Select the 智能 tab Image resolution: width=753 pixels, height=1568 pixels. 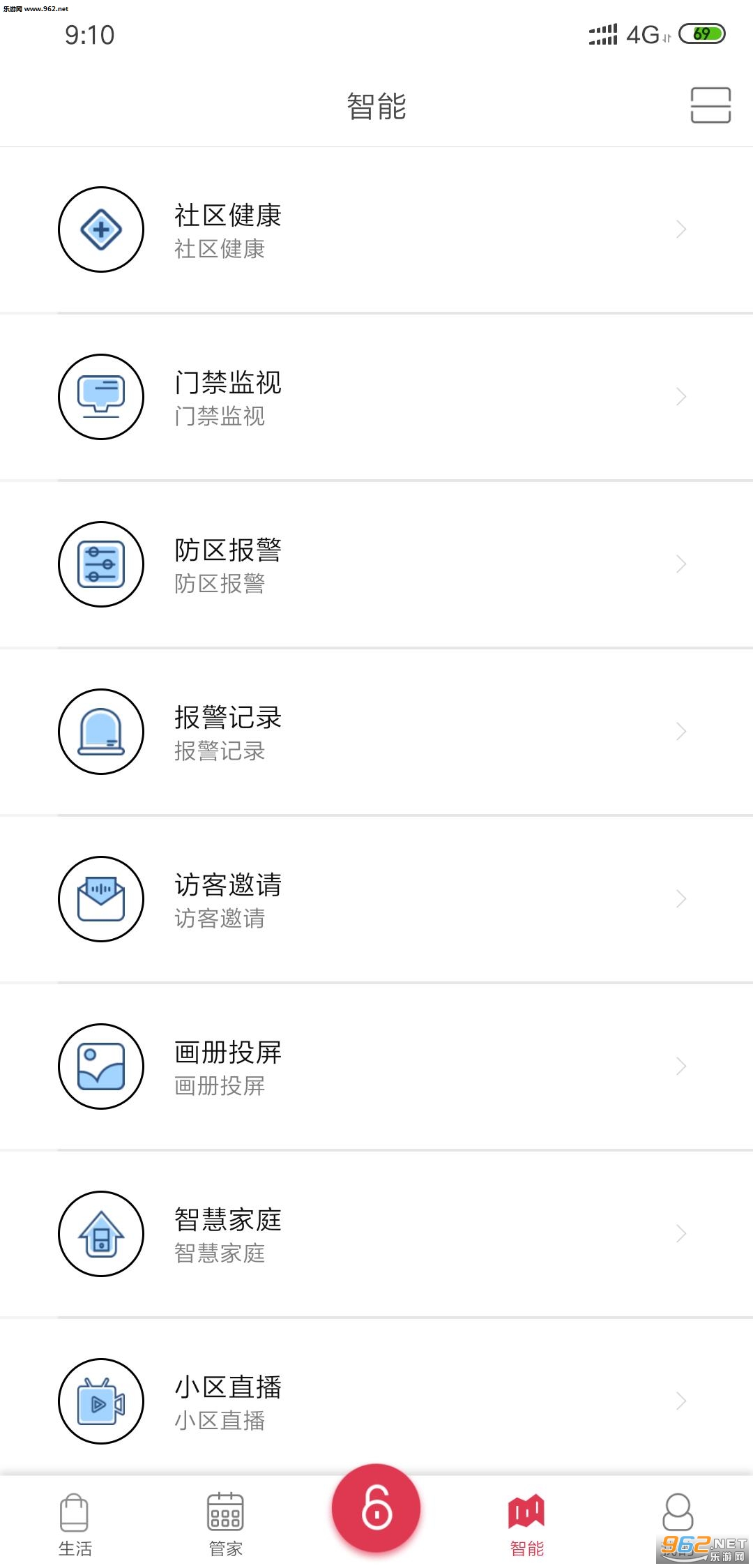[x=526, y=1525]
